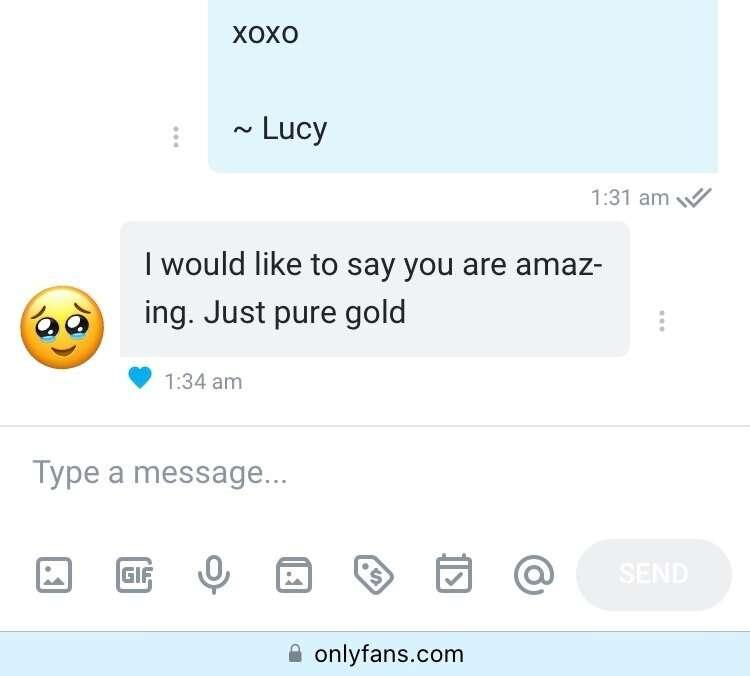Open options for the "pure gold" message
Image resolution: width=750 pixels, height=676 pixels.
(661, 321)
